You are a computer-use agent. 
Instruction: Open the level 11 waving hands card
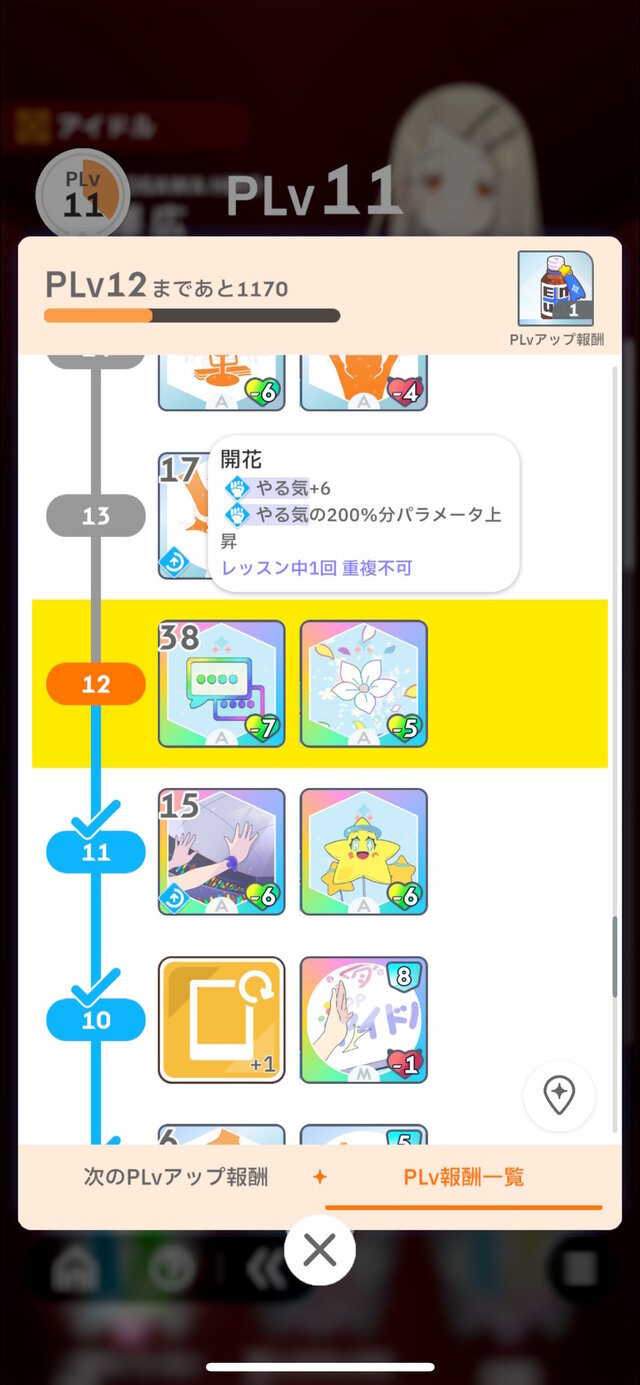coord(222,852)
